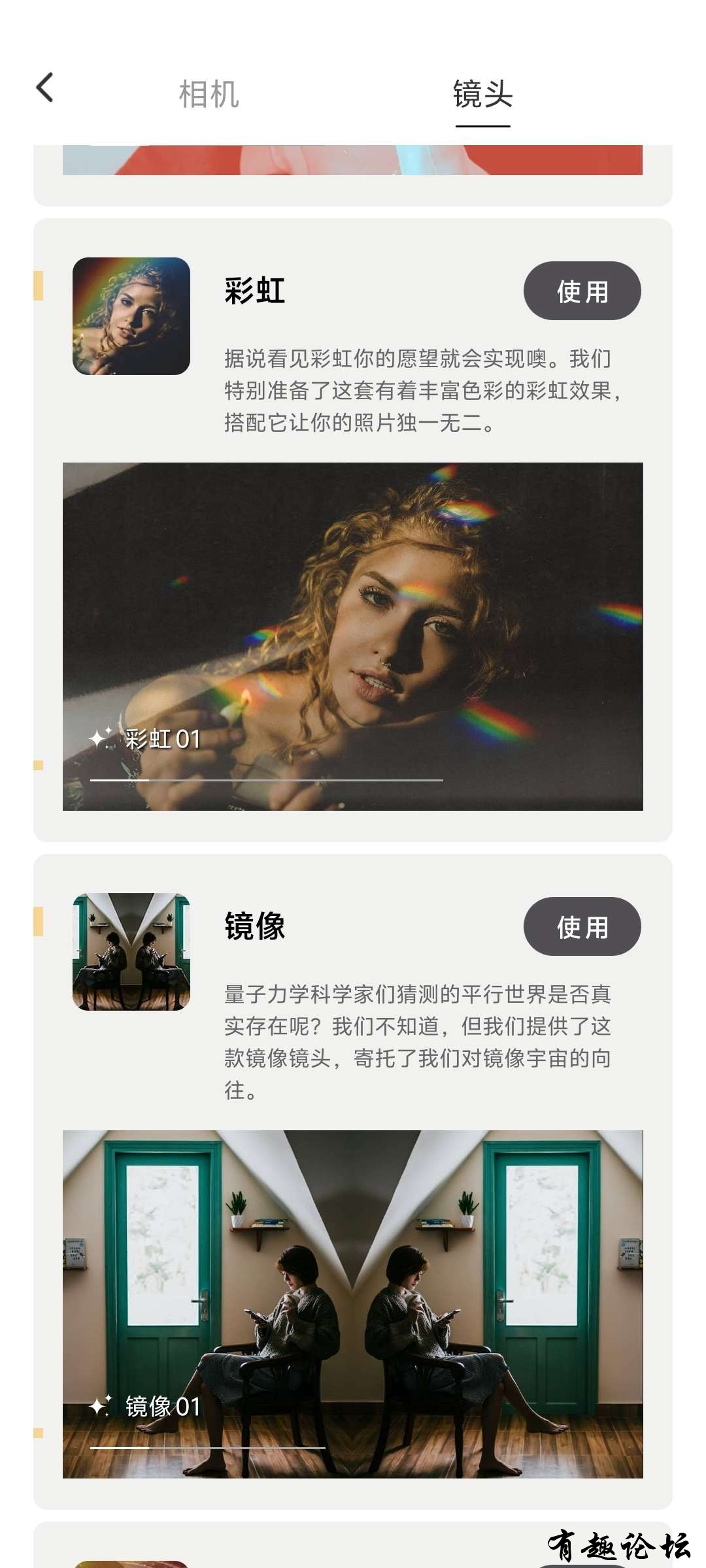Go back using the top-left arrow

[44, 88]
